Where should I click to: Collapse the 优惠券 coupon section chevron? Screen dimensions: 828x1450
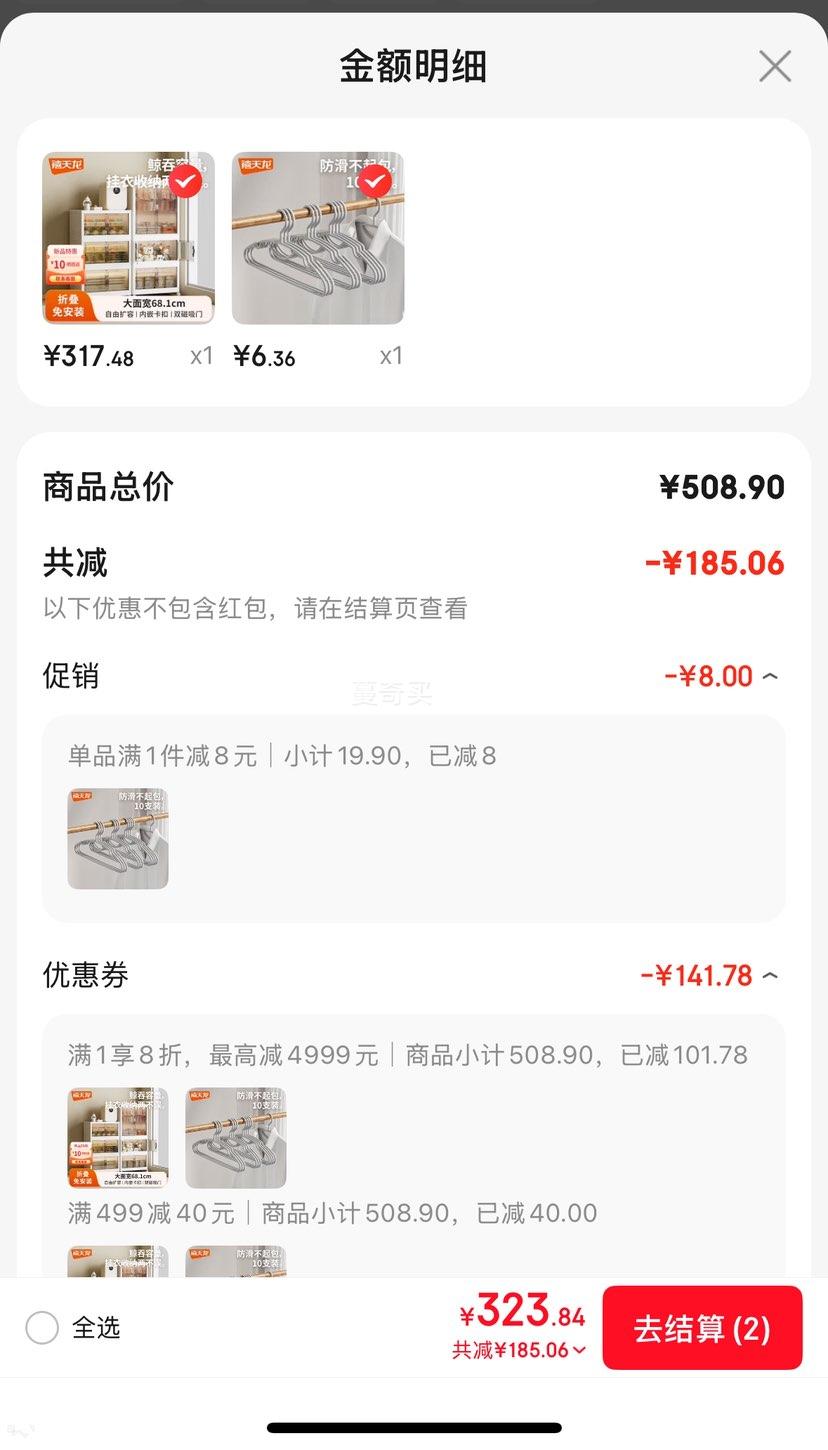point(769,975)
